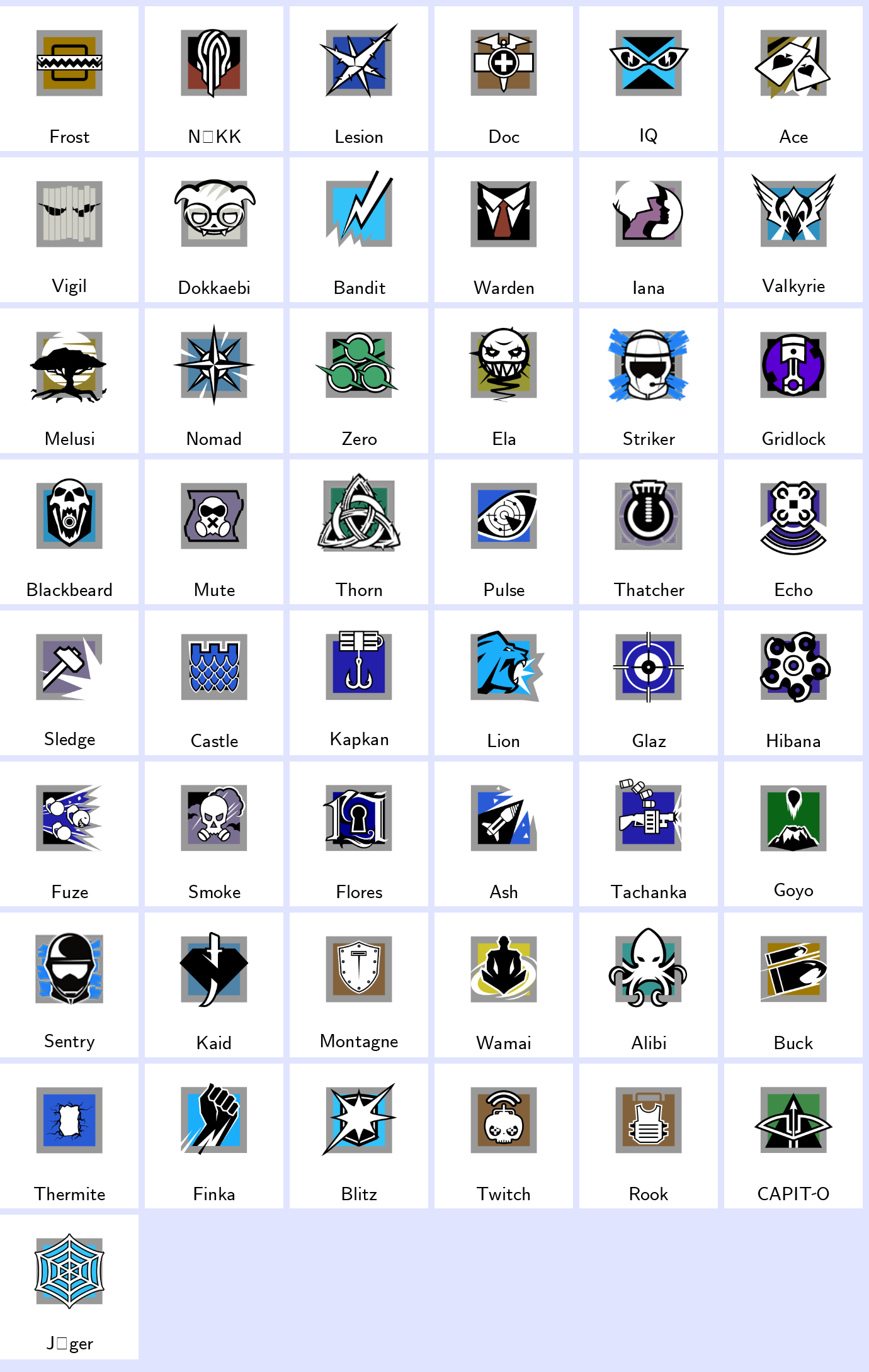Image resolution: width=869 pixels, height=1372 pixels.
Task: Select the Valkyrie operator
Action: tap(793, 230)
